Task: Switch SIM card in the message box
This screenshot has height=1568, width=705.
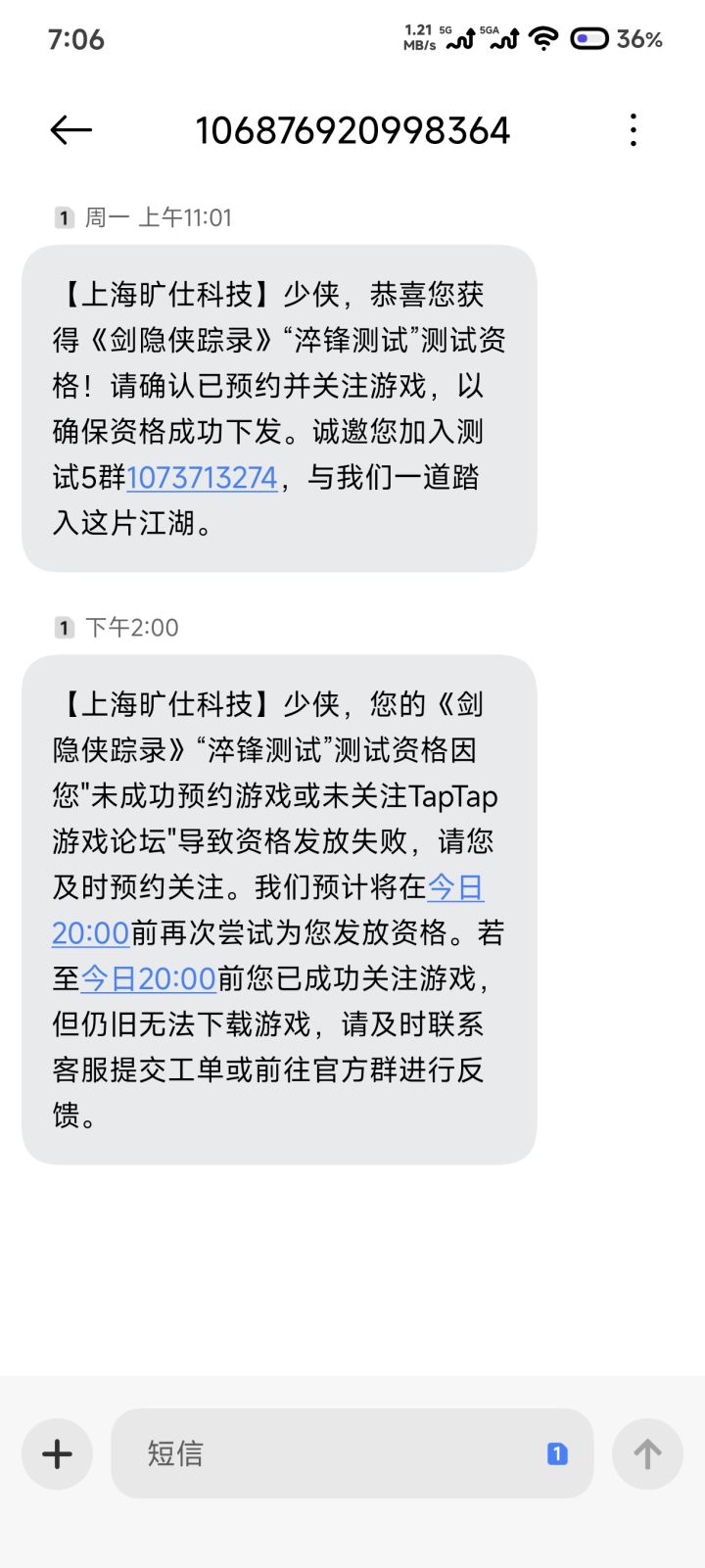Action: pyautogui.click(x=557, y=1454)
